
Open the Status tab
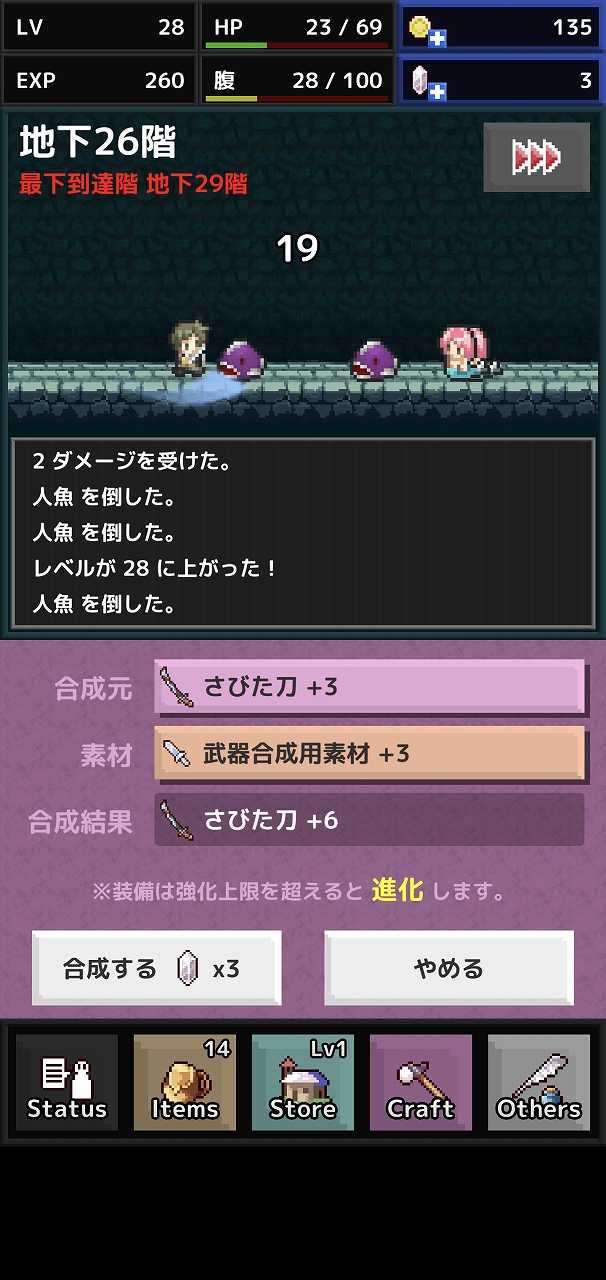tap(67, 1083)
